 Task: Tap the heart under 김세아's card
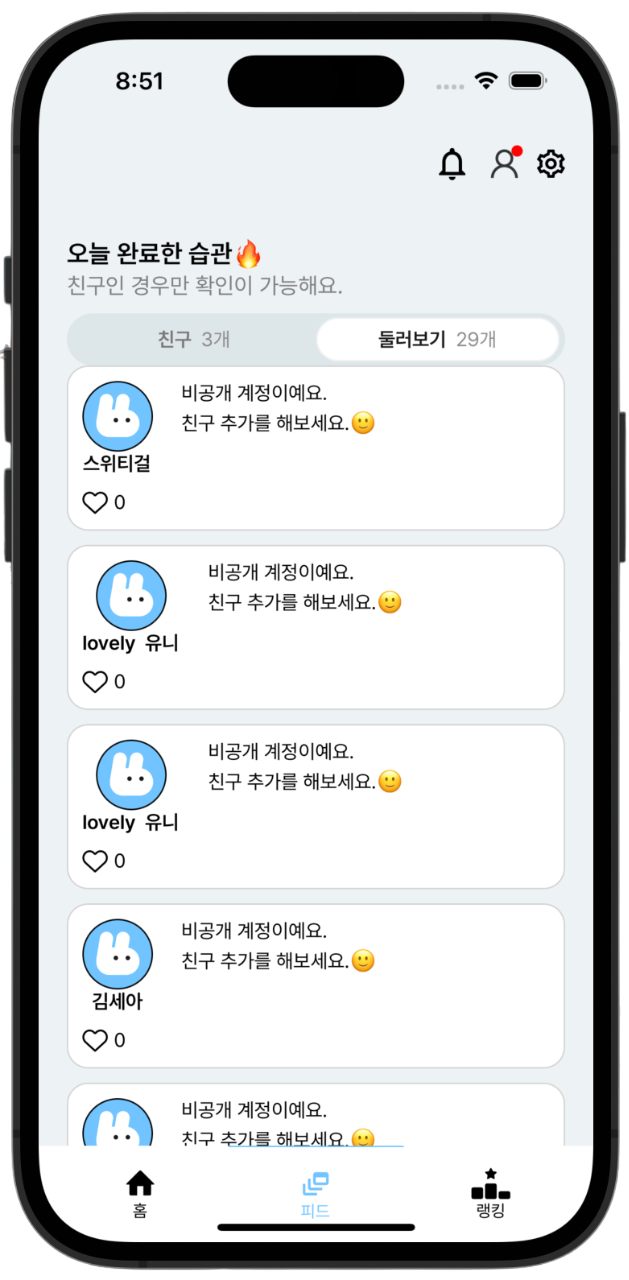pyautogui.click(x=95, y=1040)
